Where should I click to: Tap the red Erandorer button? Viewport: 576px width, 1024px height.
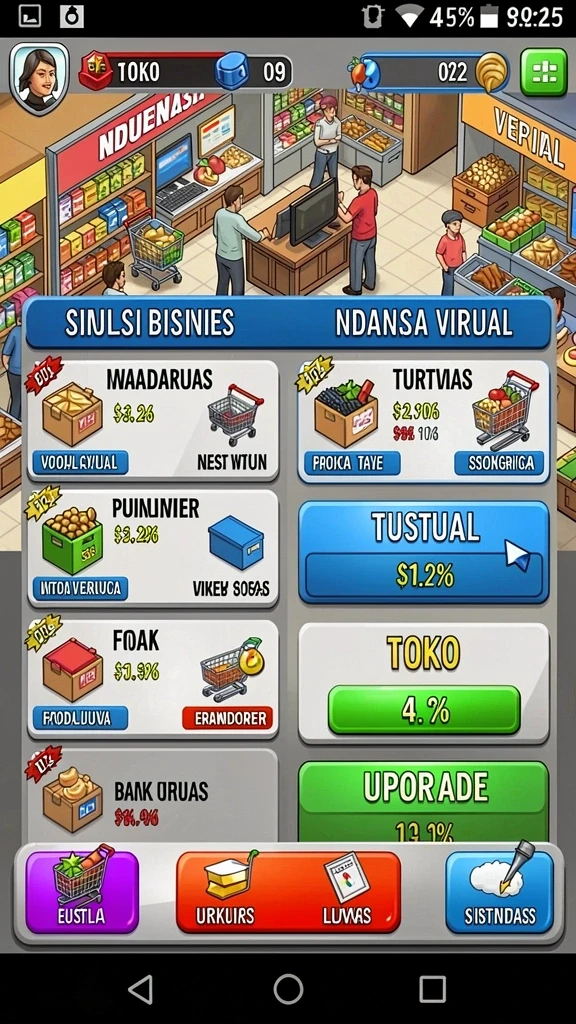(228, 718)
